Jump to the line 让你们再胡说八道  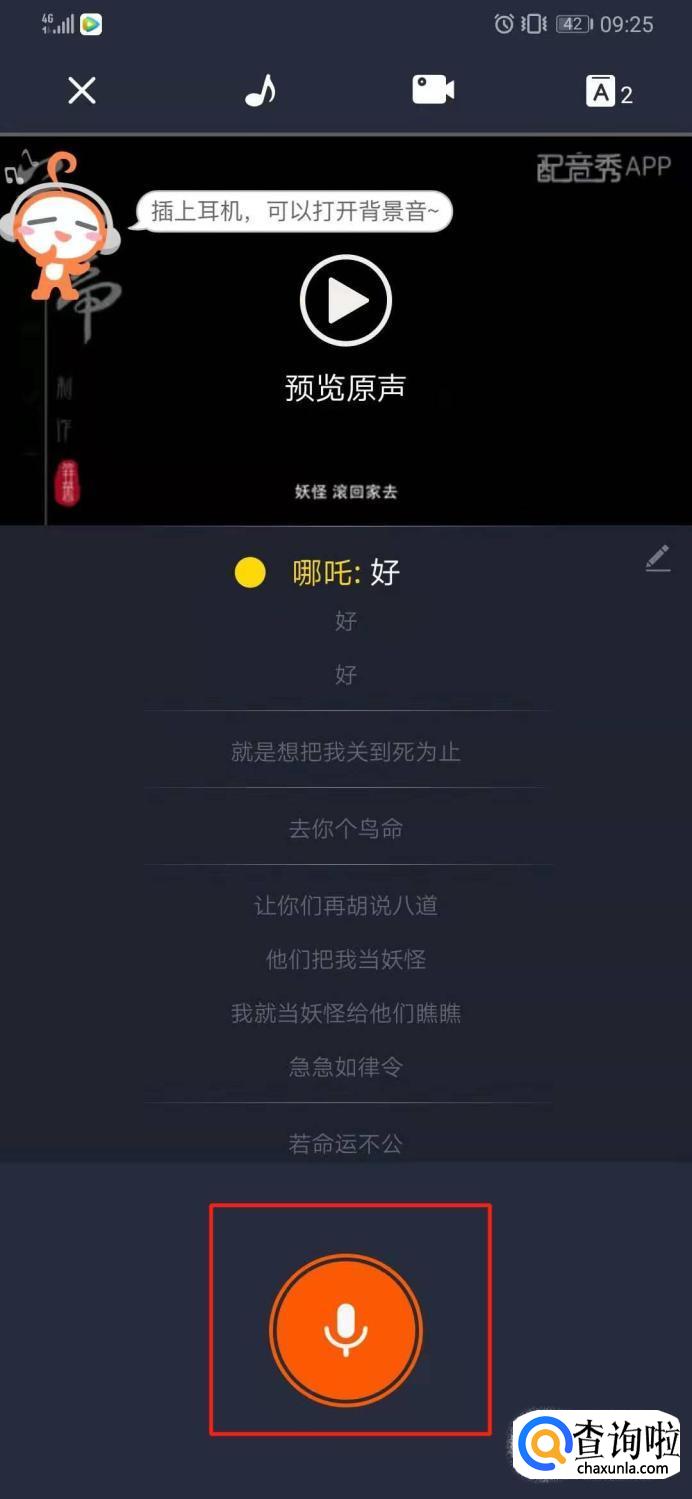tap(346, 905)
